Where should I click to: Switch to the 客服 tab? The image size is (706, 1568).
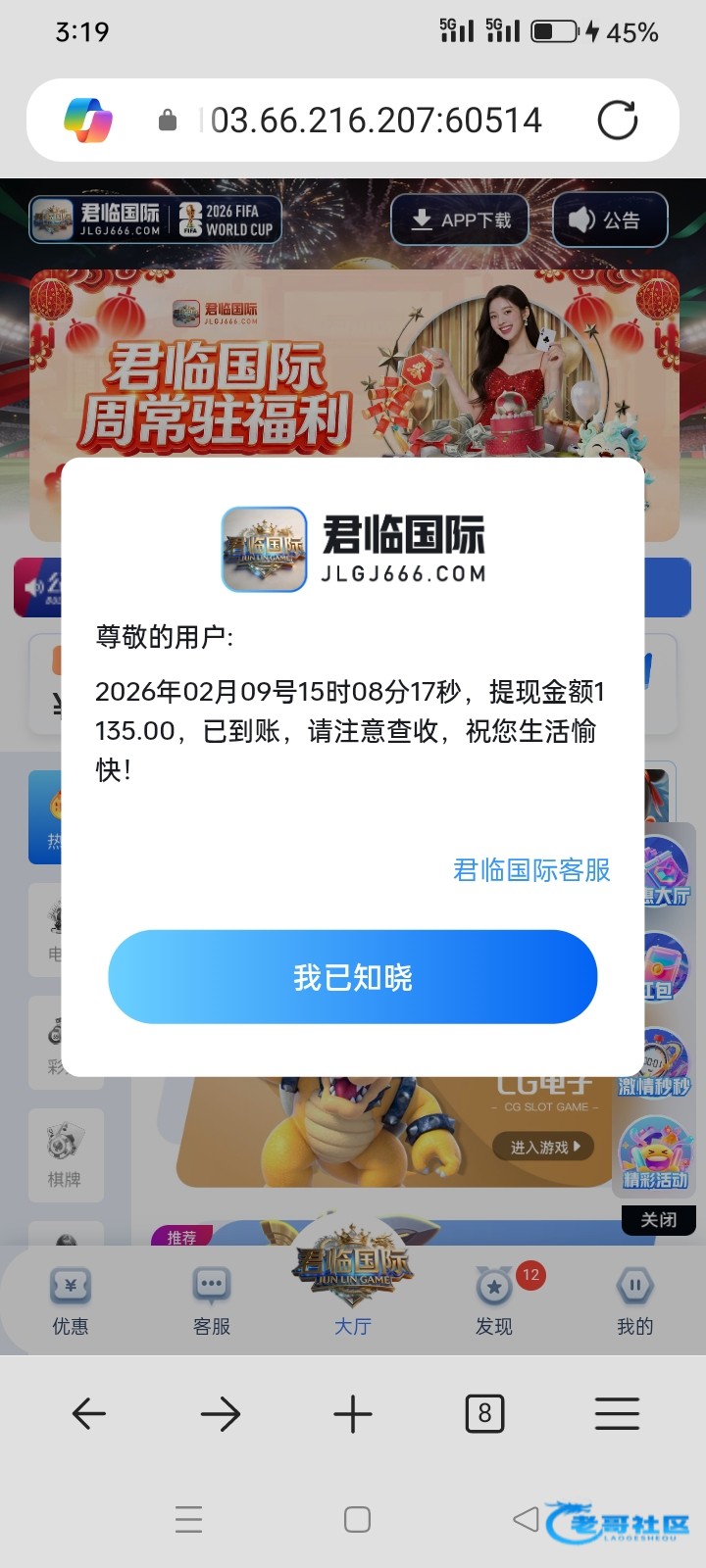[212, 1301]
